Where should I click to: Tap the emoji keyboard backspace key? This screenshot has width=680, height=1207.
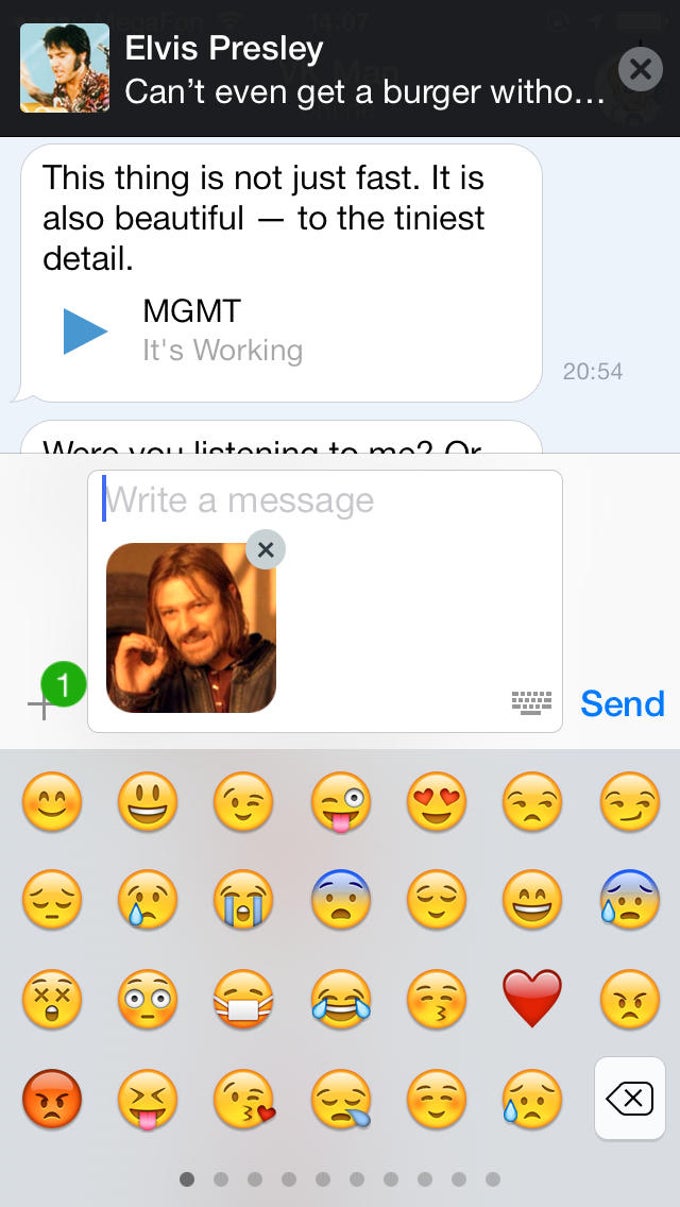630,1098
